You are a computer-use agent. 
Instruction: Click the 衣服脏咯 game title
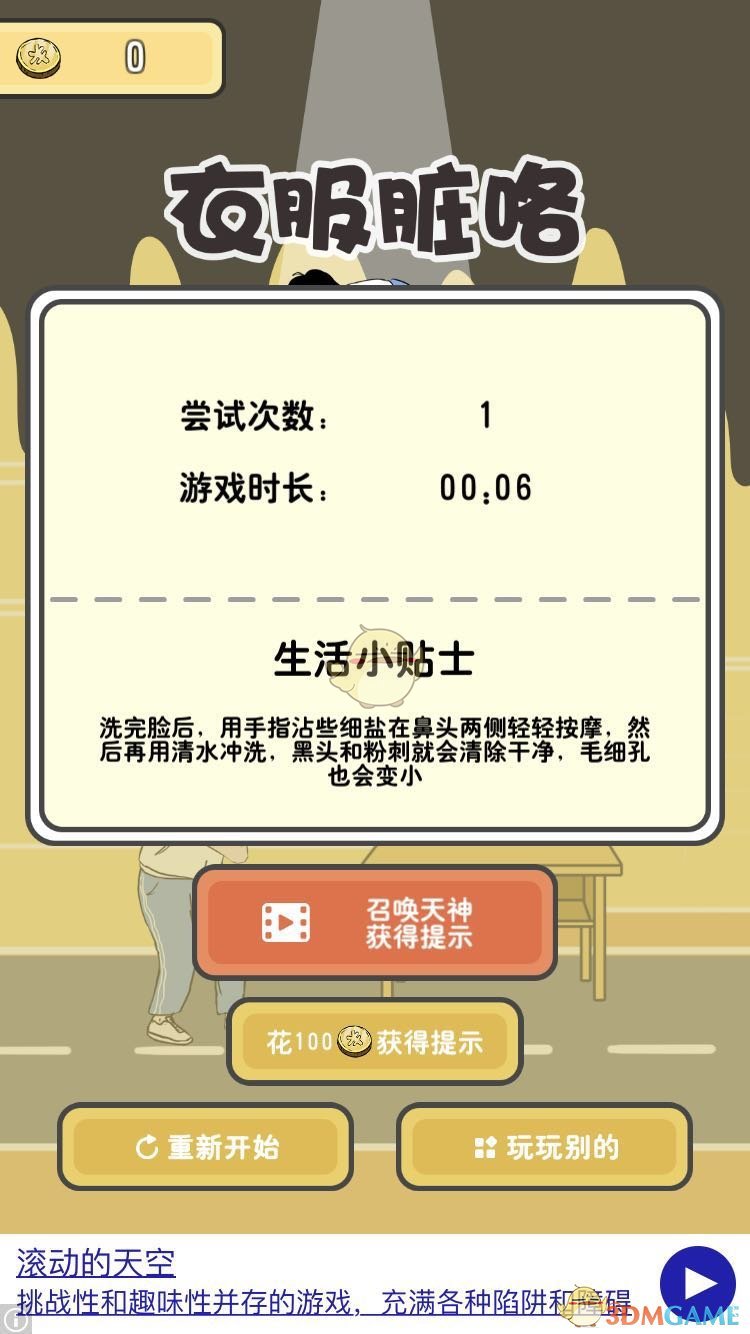375,203
